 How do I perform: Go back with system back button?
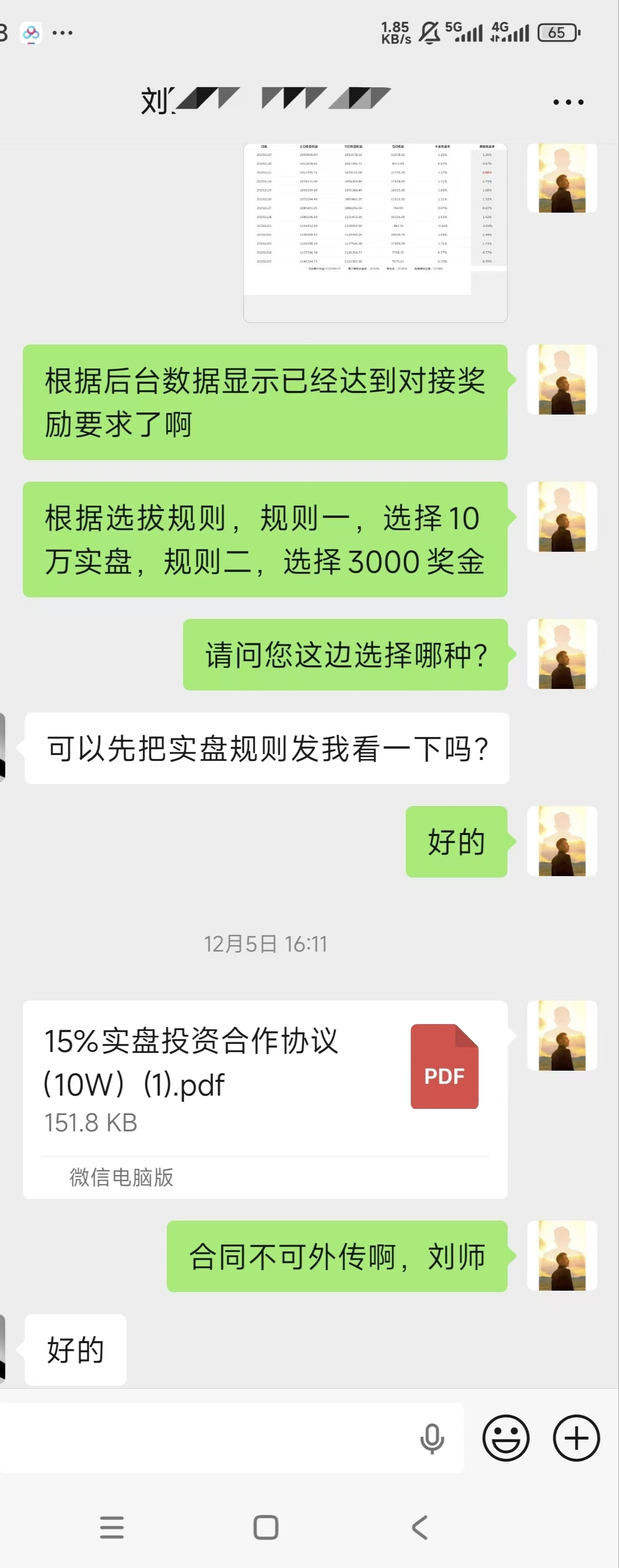click(x=420, y=1527)
